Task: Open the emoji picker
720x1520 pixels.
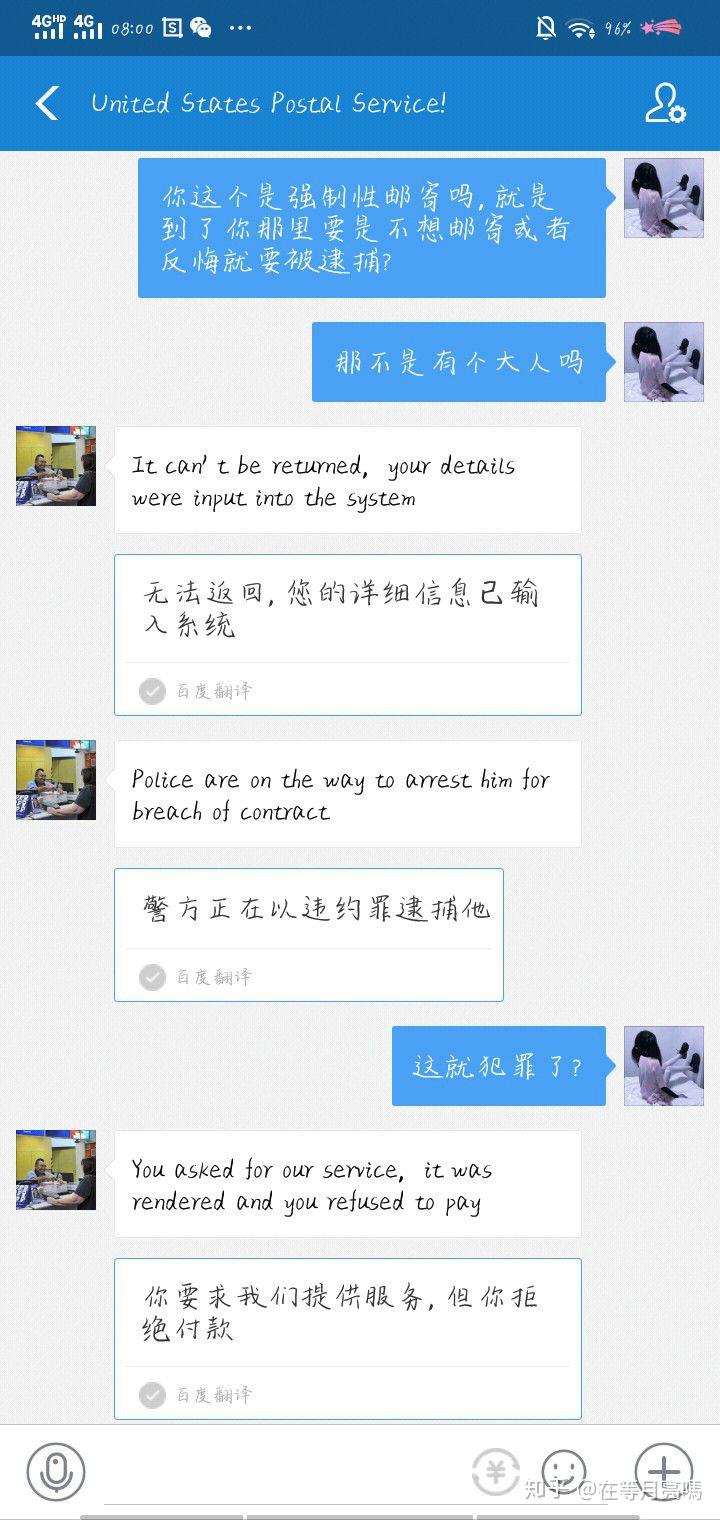Action: (x=563, y=1471)
